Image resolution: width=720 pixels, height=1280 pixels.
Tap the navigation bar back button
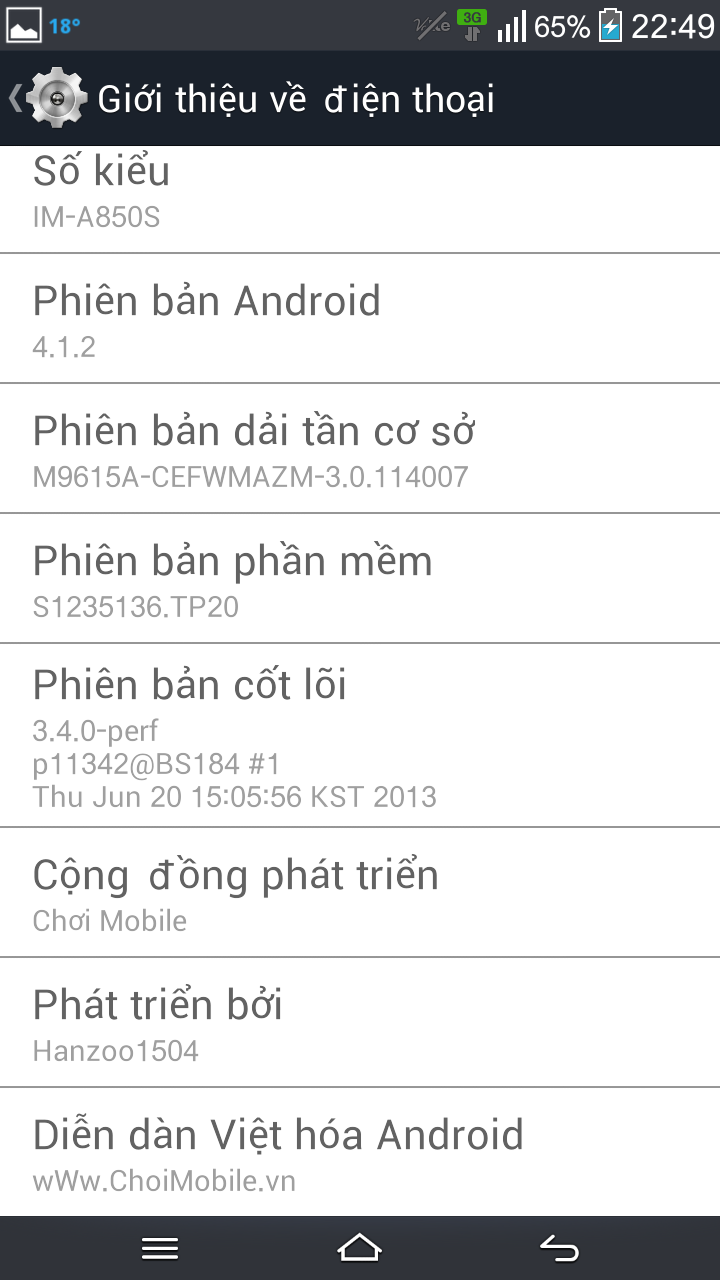[560, 1248]
